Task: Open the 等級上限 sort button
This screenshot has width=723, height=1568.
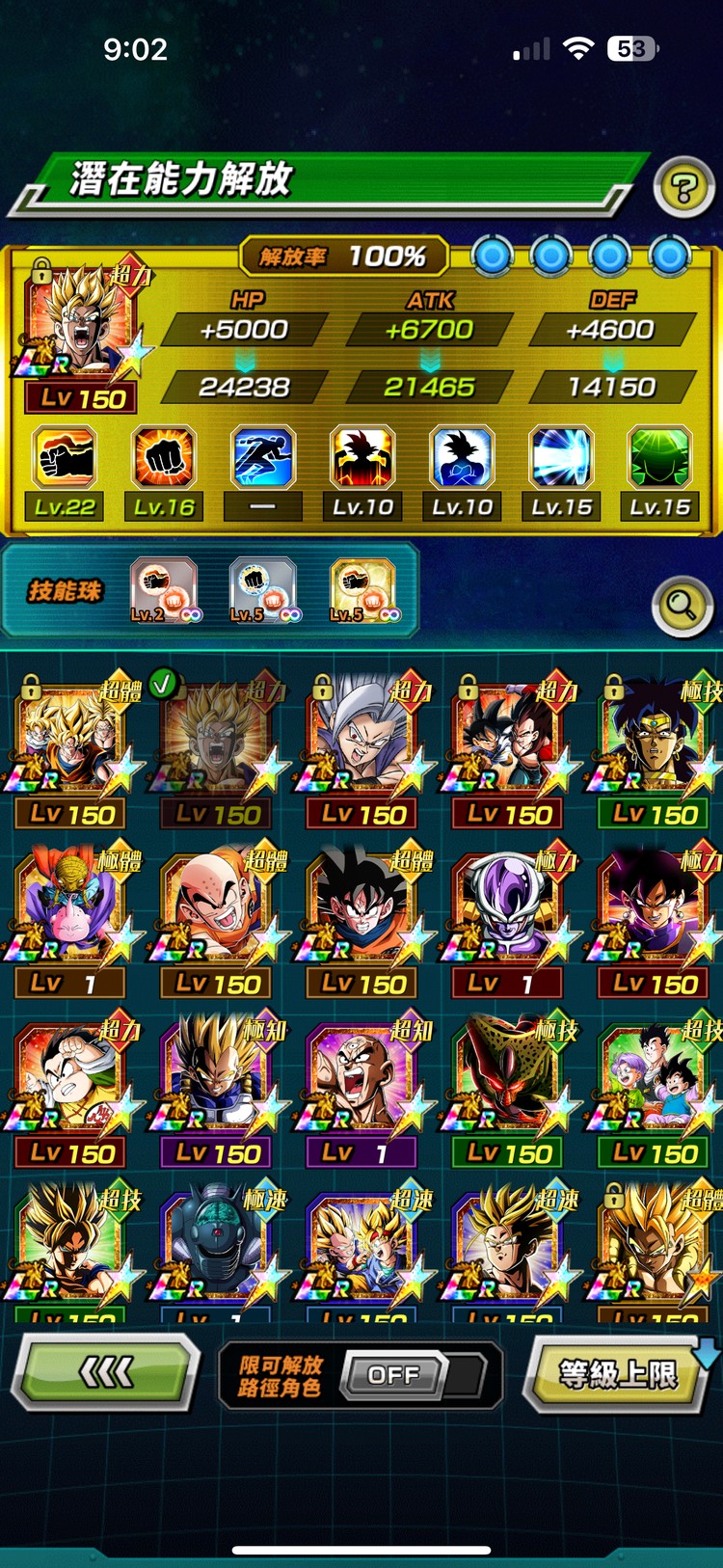Action: click(618, 1373)
